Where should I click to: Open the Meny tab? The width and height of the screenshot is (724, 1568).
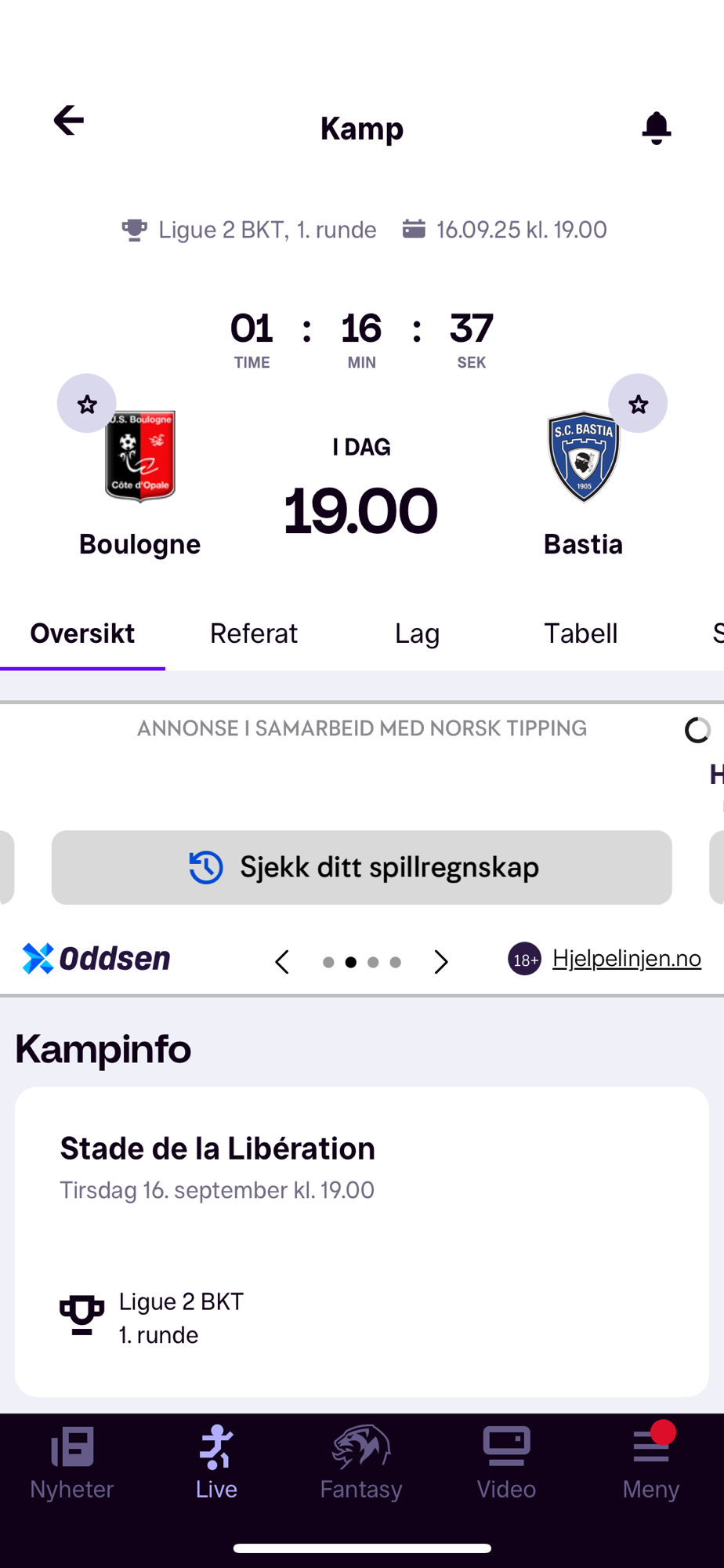click(x=650, y=1463)
